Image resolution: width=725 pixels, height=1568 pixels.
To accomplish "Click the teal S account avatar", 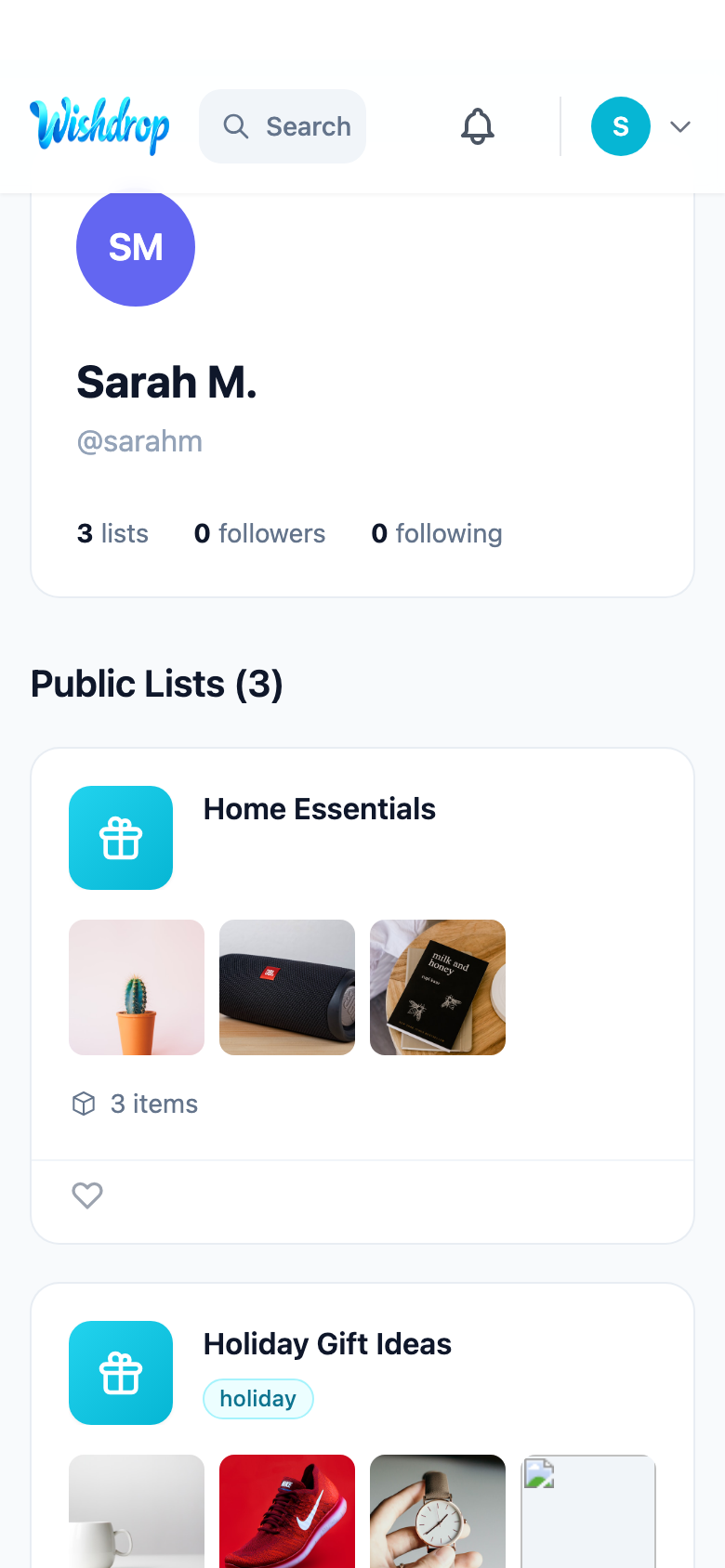I will click(x=620, y=126).
